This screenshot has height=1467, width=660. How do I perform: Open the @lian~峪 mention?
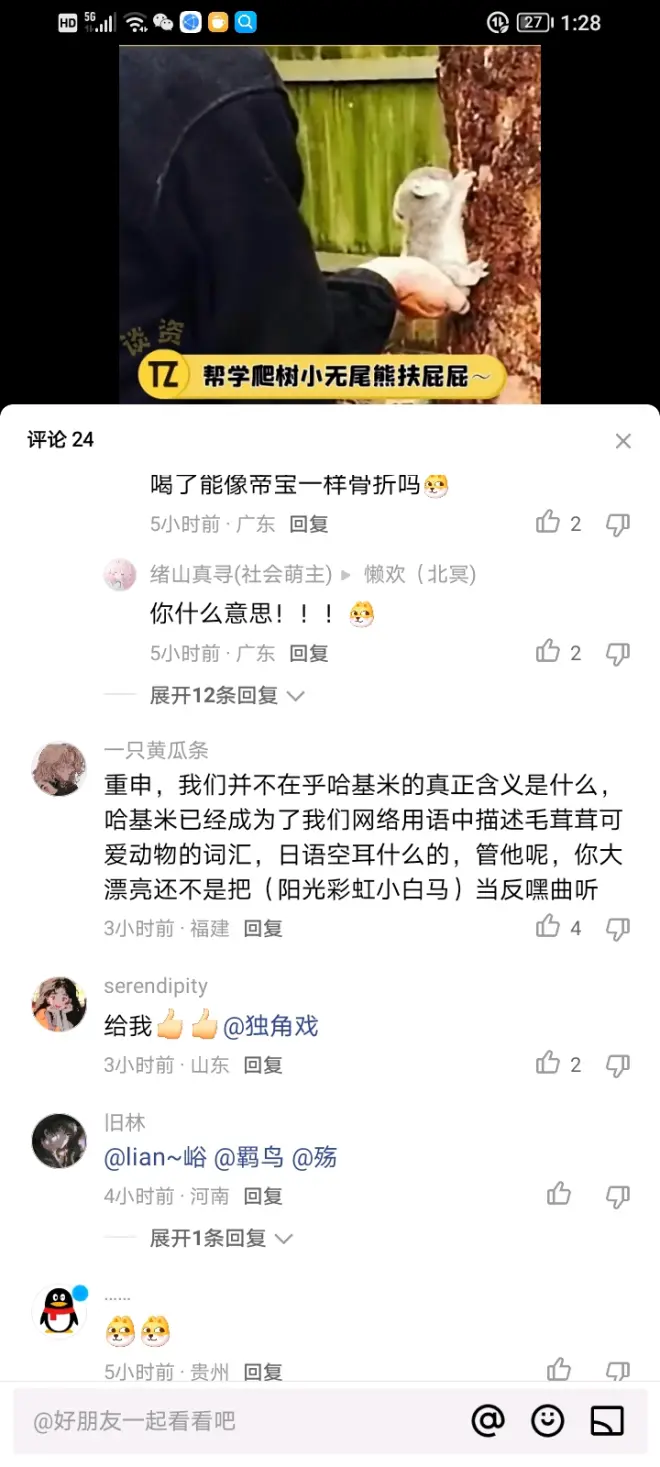tap(155, 1158)
